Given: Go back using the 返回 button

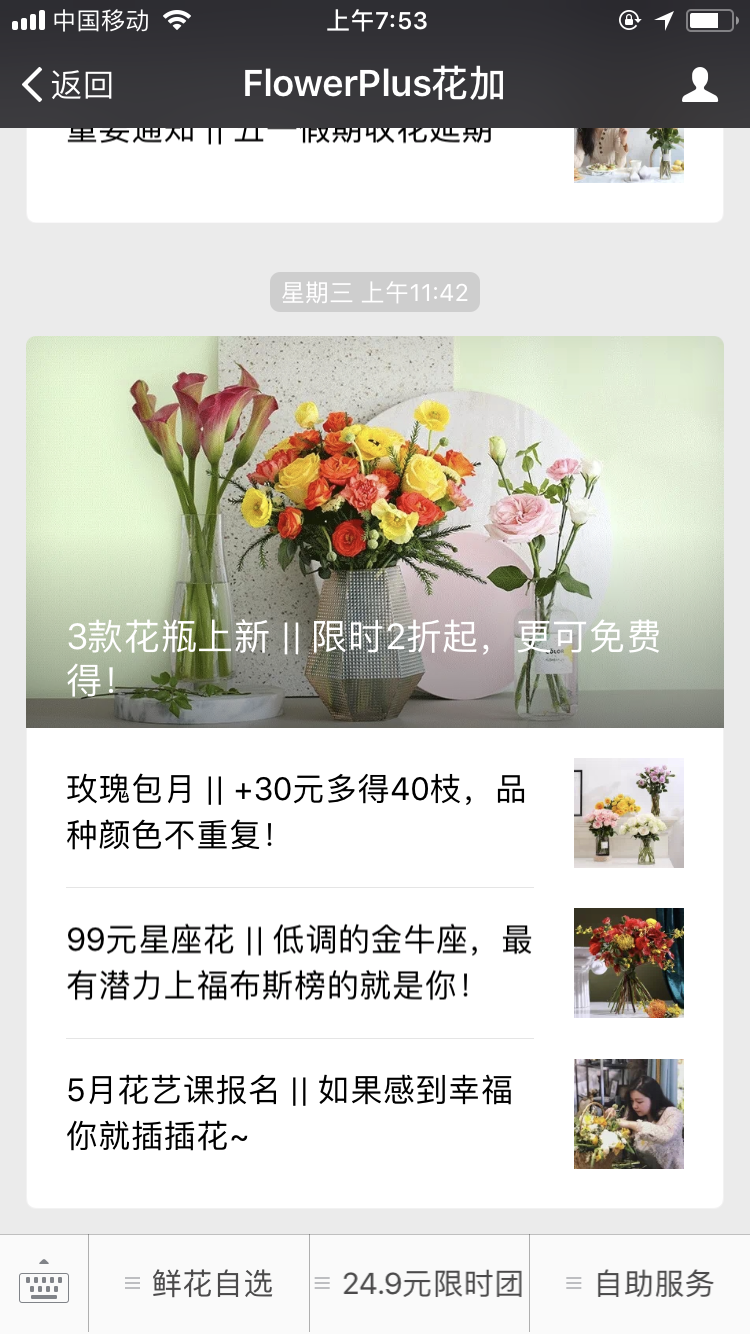Looking at the screenshot, I should pos(68,85).
